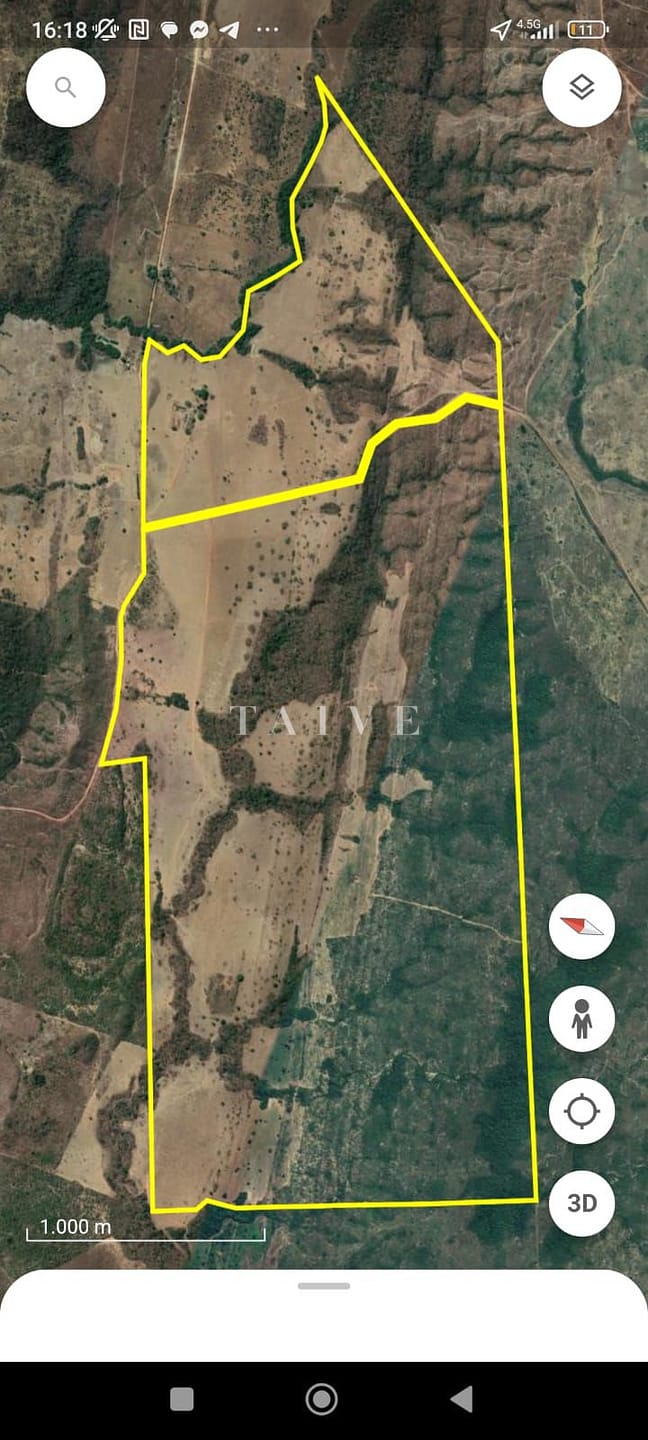
Task: Reset orientation with the compass button
Action: coord(582,926)
